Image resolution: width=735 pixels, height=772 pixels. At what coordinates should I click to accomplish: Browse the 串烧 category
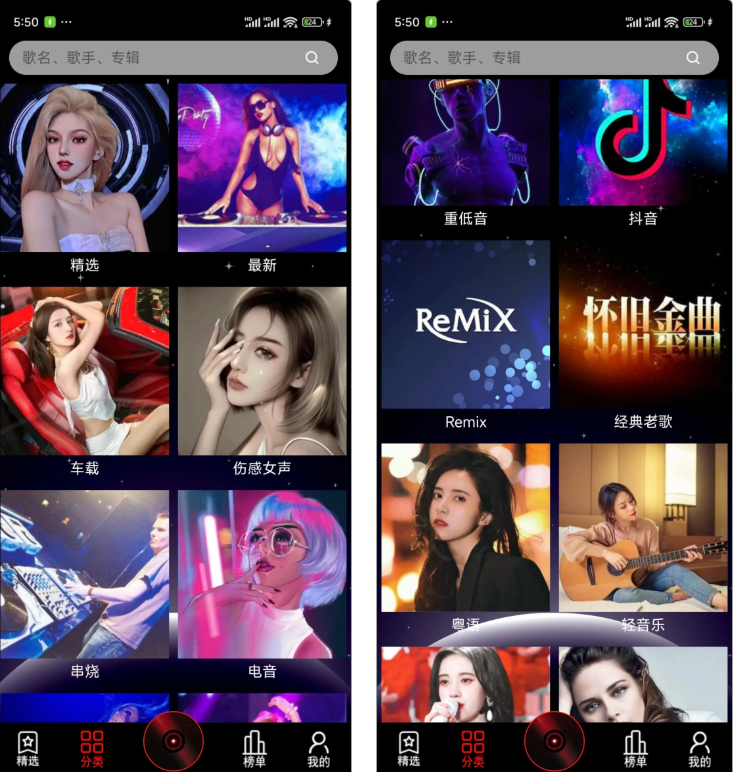point(85,574)
